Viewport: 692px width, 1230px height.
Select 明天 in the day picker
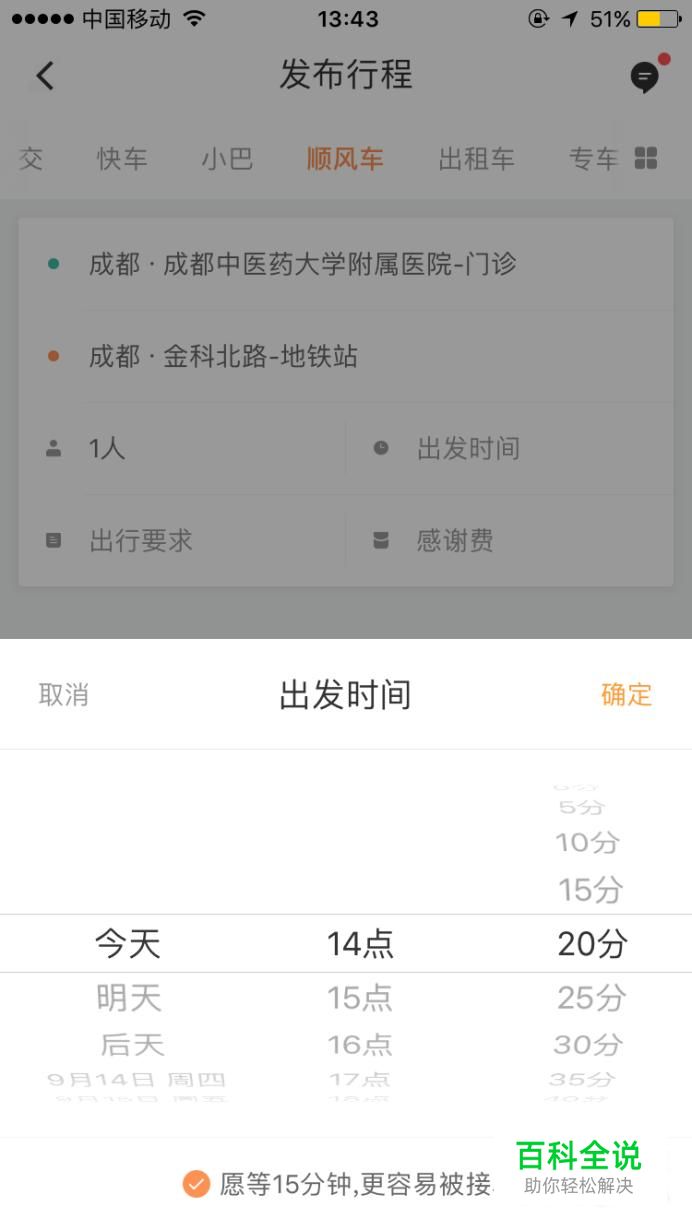129,998
